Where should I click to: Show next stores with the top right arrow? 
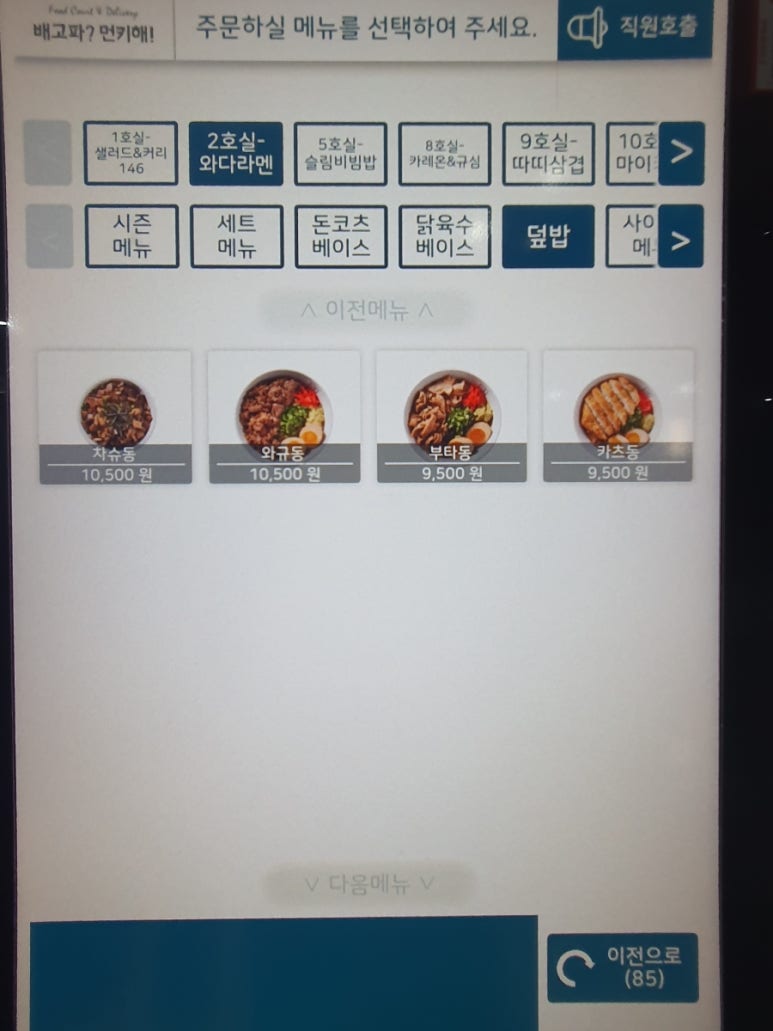point(681,153)
